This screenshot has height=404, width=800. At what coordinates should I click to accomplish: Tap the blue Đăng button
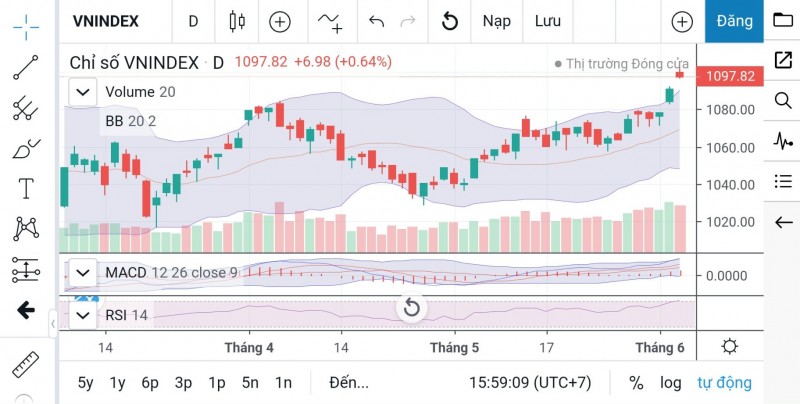click(735, 21)
